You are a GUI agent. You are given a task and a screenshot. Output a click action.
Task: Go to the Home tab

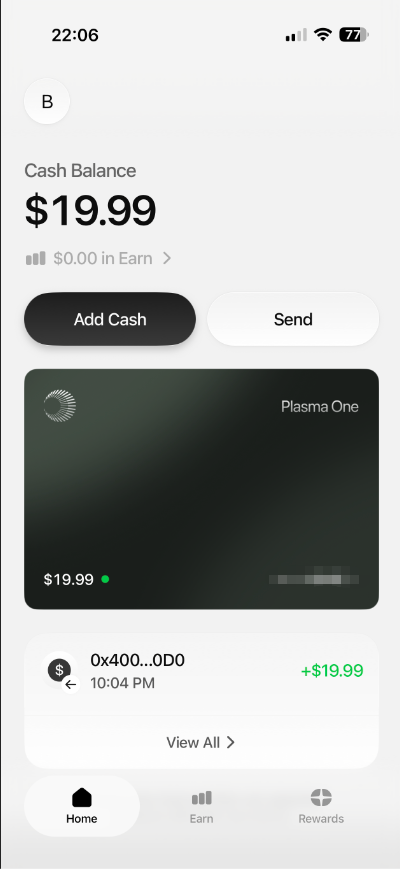click(82, 806)
